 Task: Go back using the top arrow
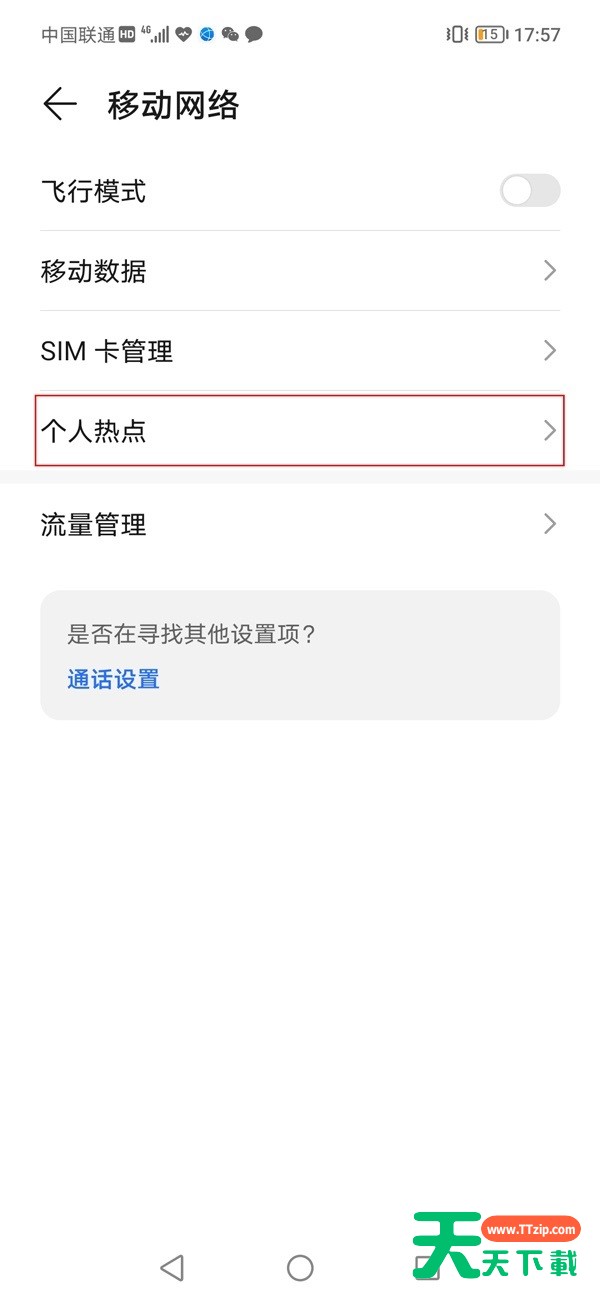click(60, 105)
